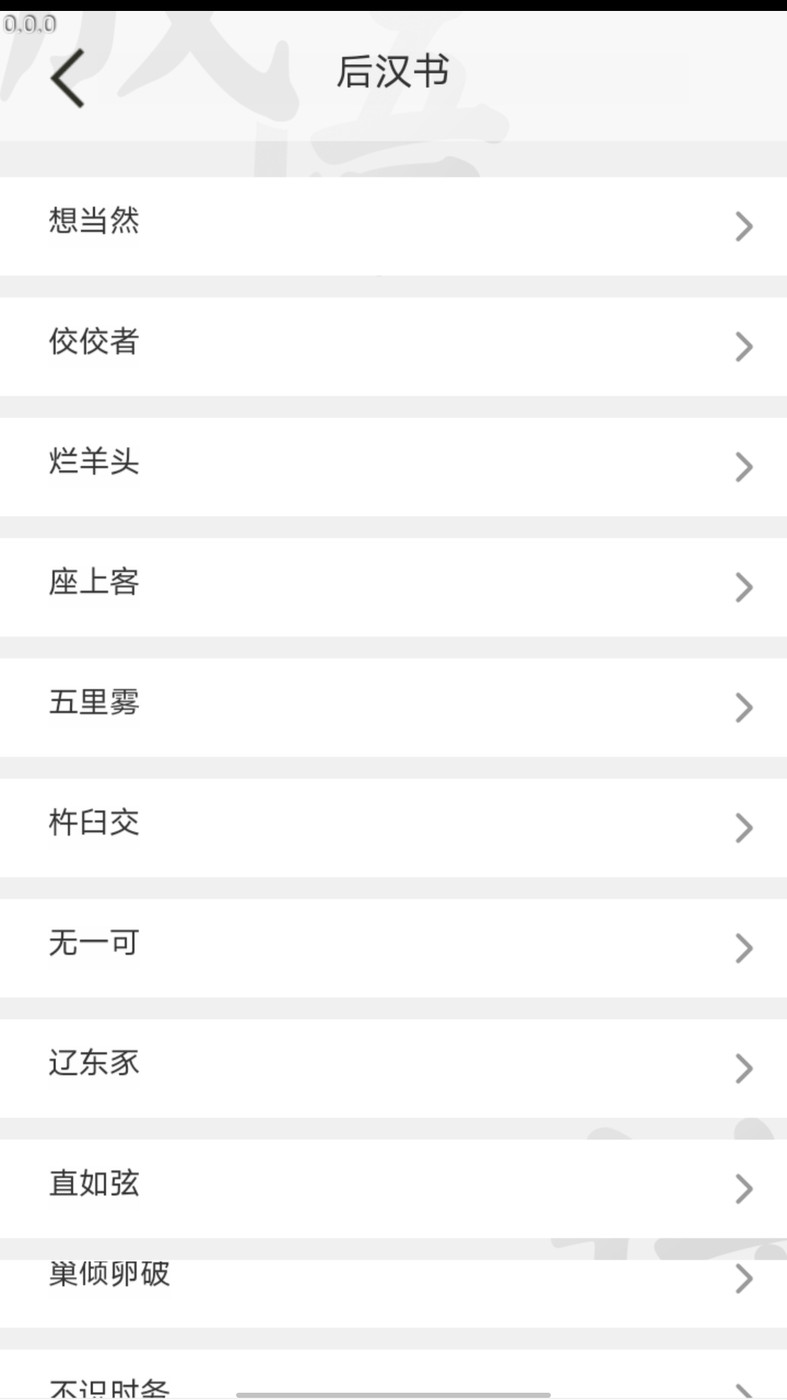787x1400 pixels.
Task: Expand 五里雾 via its right chevron
Action: click(x=744, y=708)
